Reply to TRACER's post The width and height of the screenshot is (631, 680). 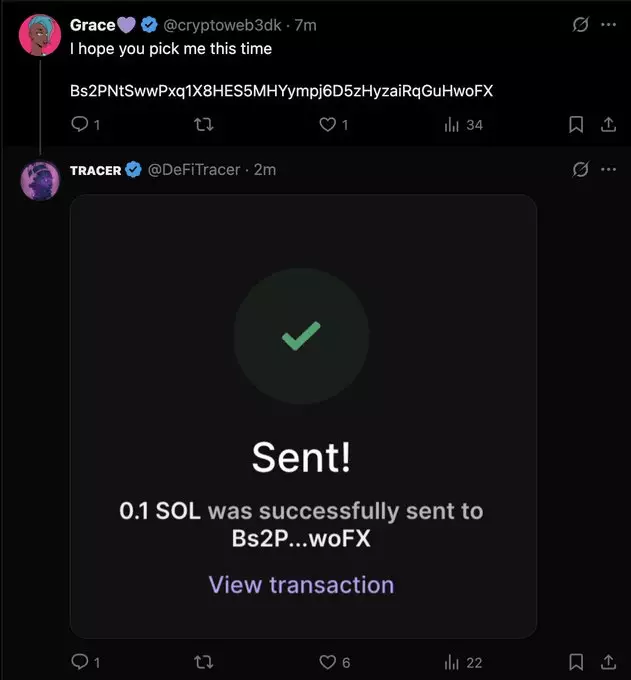pos(80,662)
